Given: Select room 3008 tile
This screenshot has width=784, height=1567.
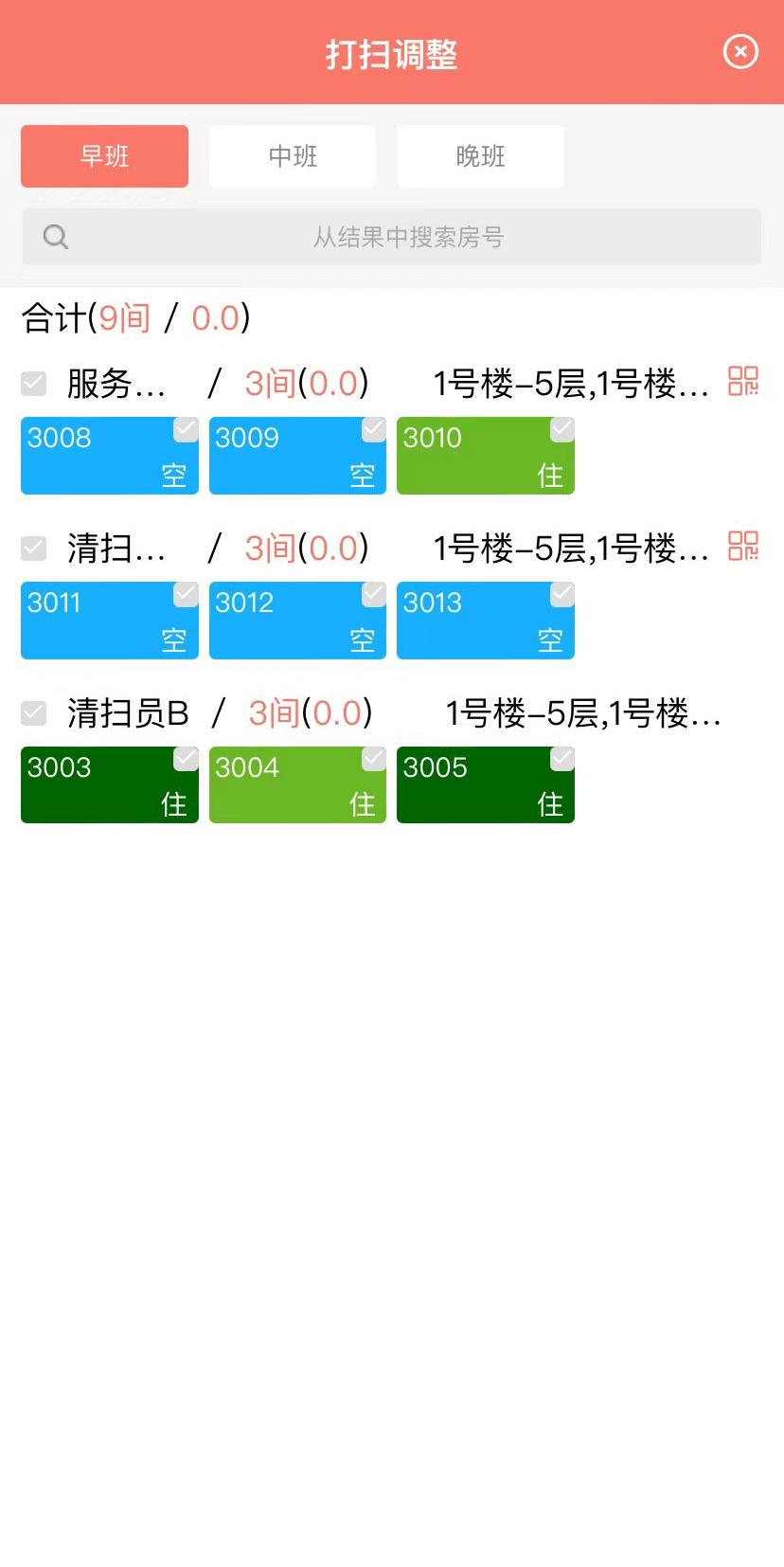Looking at the screenshot, I should coord(110,456).
